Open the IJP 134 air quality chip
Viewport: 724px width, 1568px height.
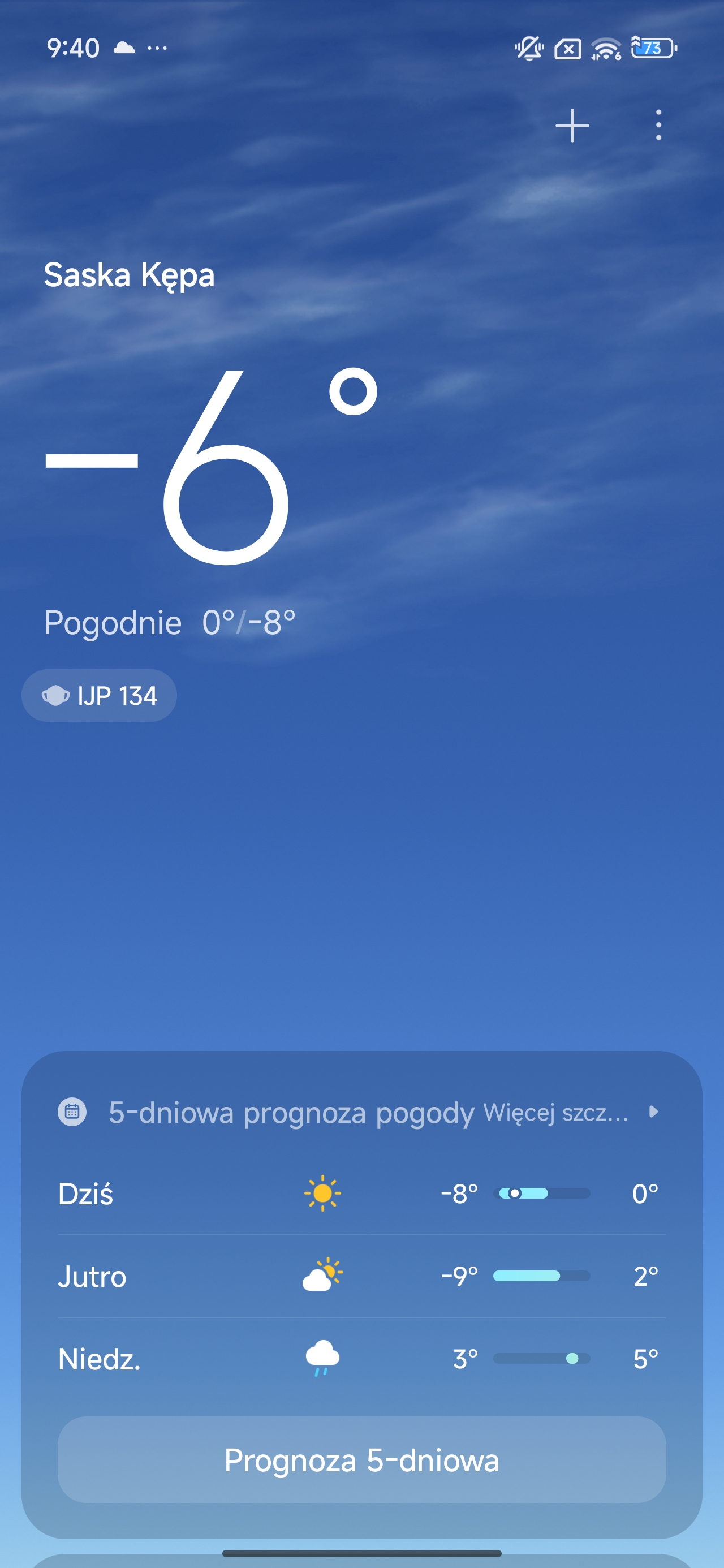99,695
